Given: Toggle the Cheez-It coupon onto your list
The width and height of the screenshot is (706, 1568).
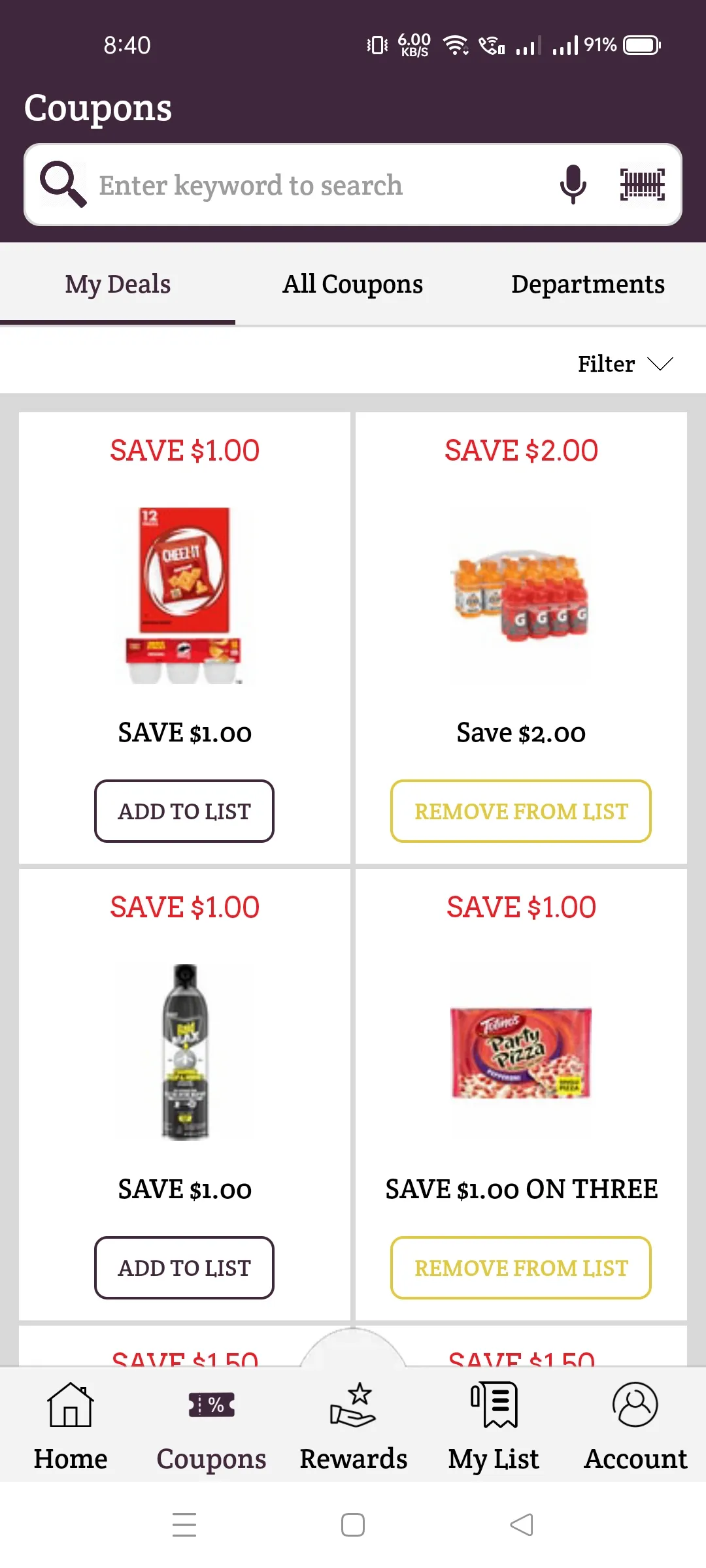Looking at the screenshot, I should tap(184, 811).
